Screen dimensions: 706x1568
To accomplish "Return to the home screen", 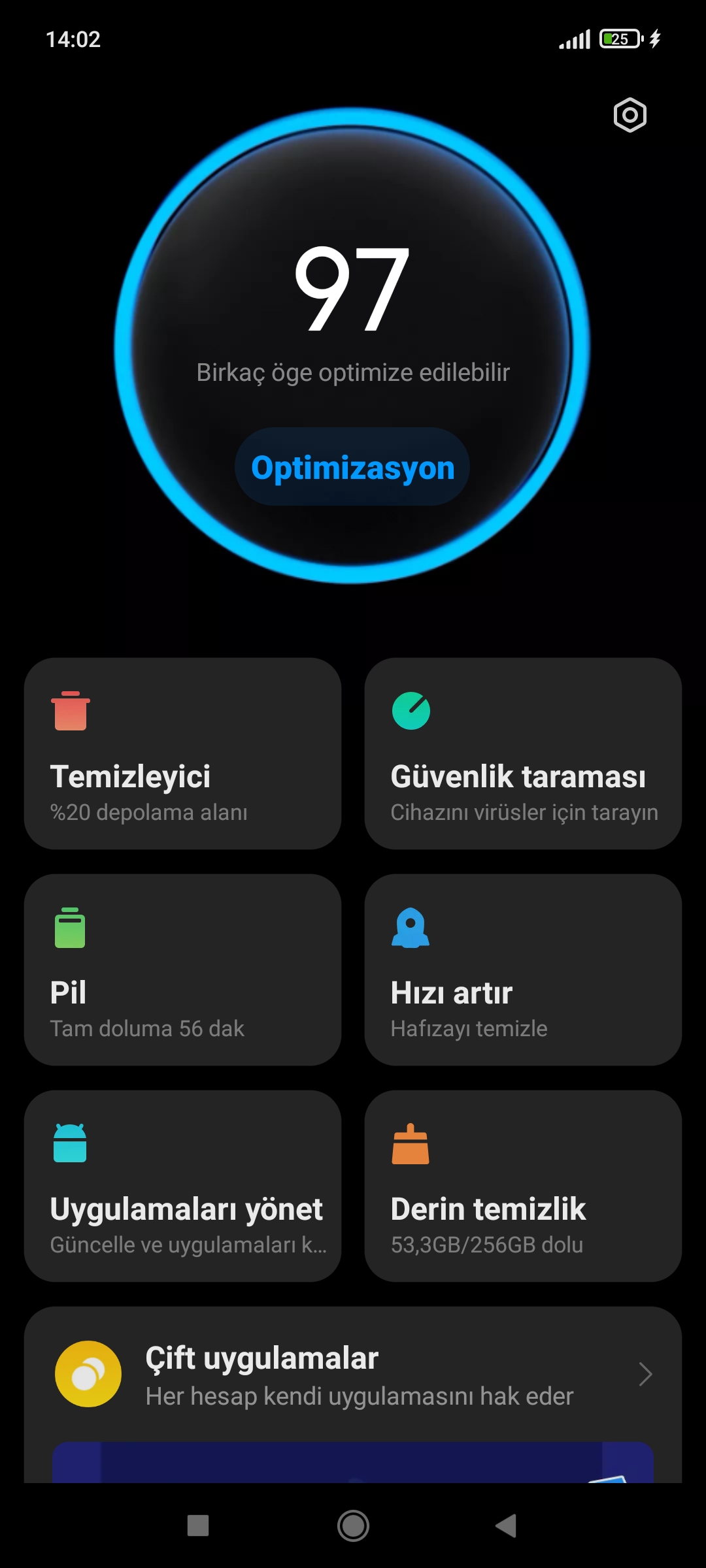I will (353, 1526).
